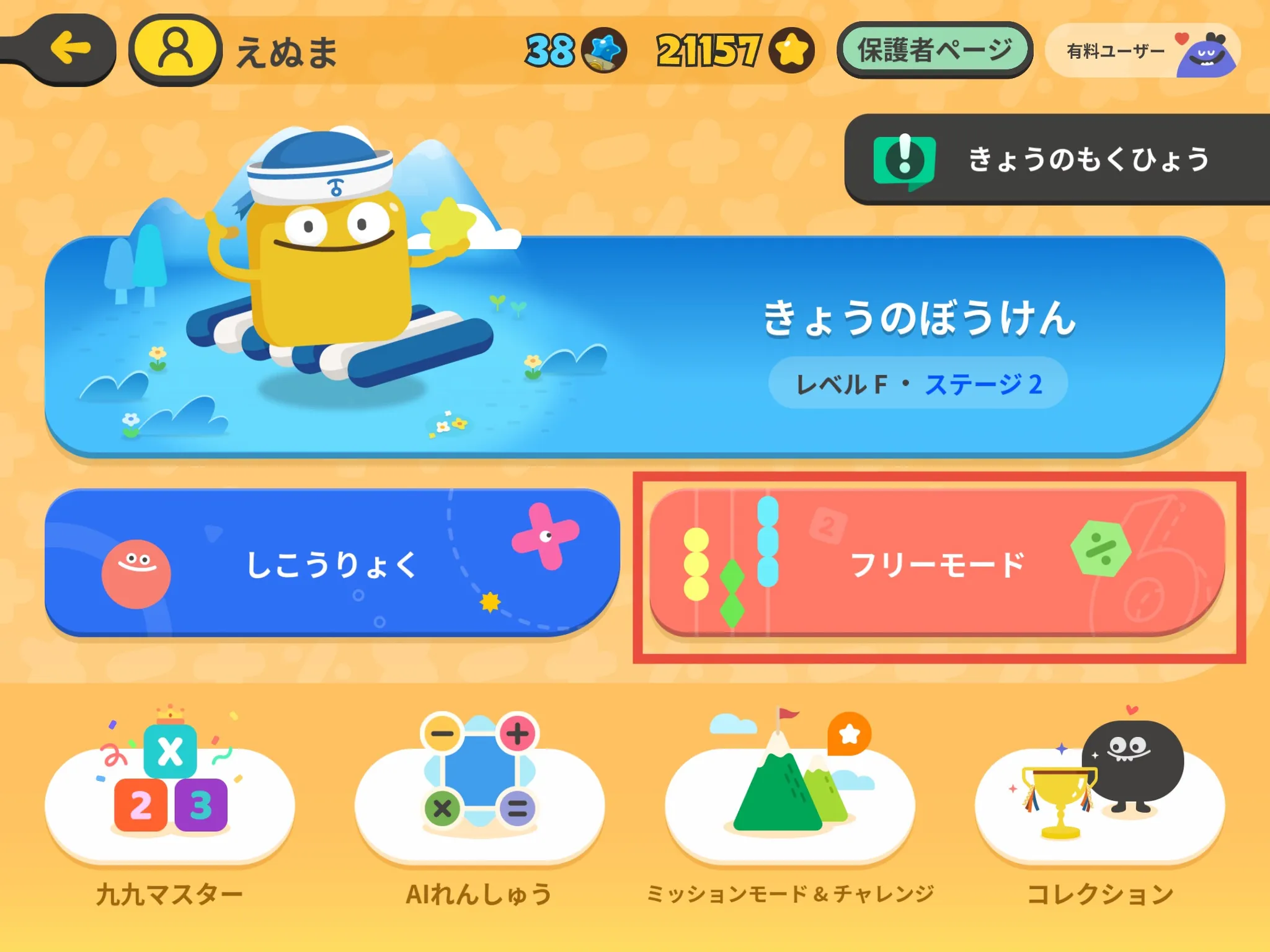Open きょうのもくひょう today's goals

(1057, 159)
